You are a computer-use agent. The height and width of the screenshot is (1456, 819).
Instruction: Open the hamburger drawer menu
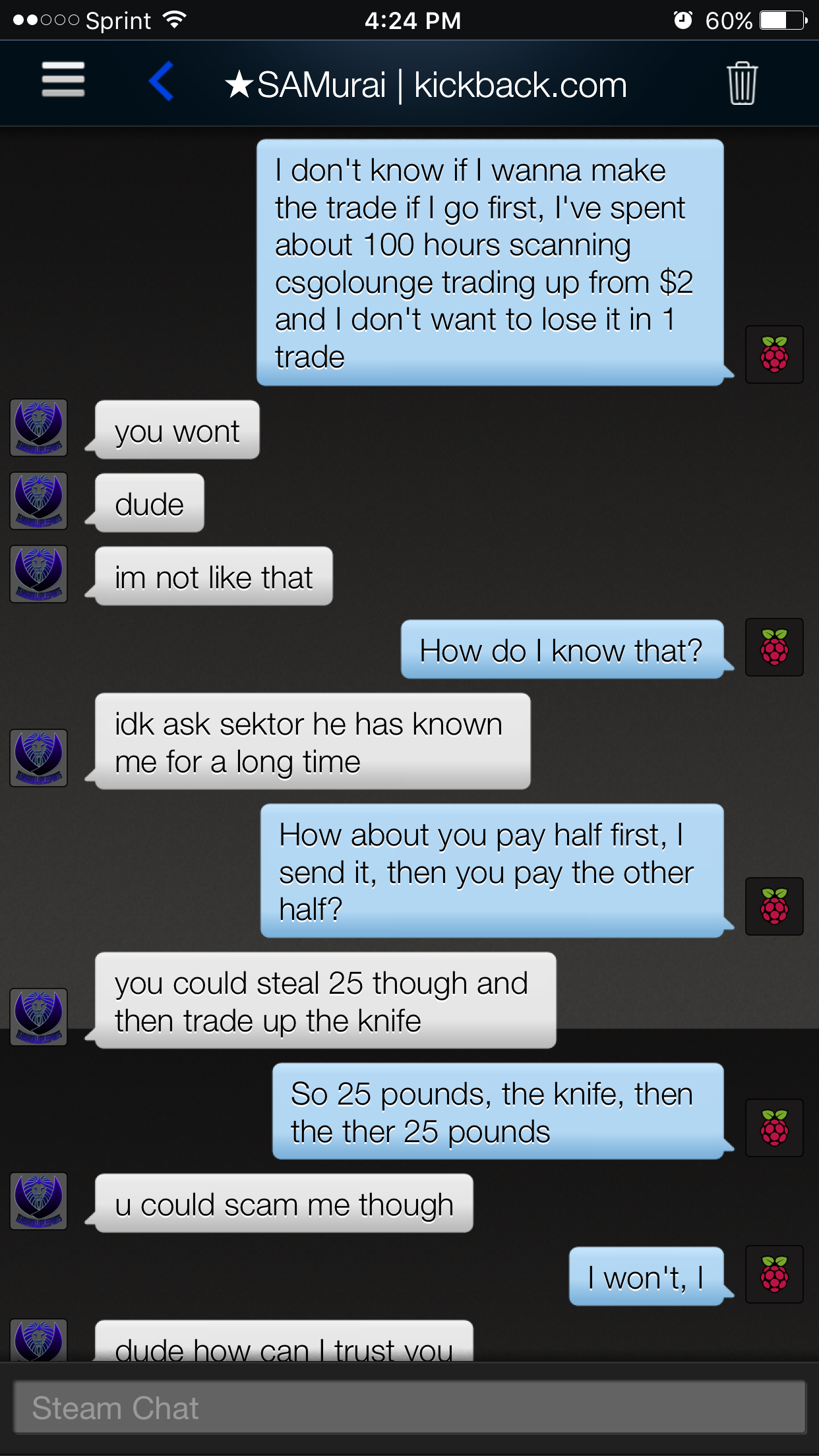[63, 80]
